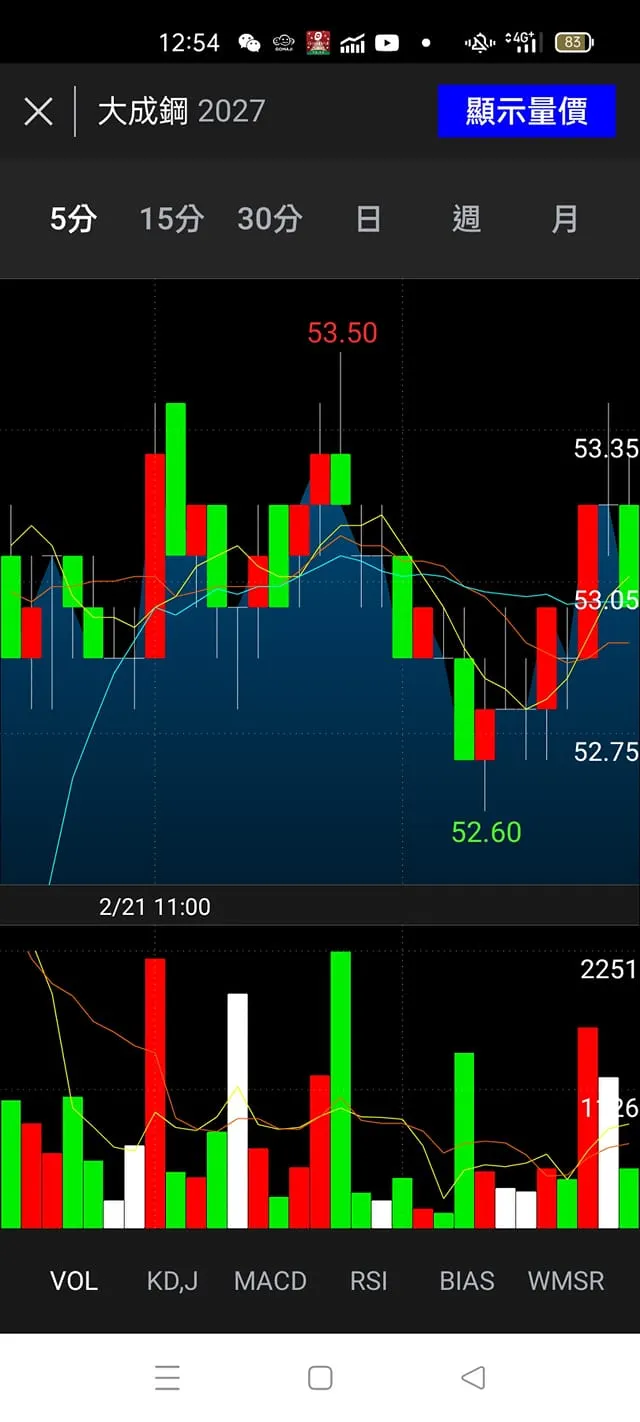Go back using the system back button
This screenshot has height=1422, width=640.
pyautogui.click(x=473, y=1377)
